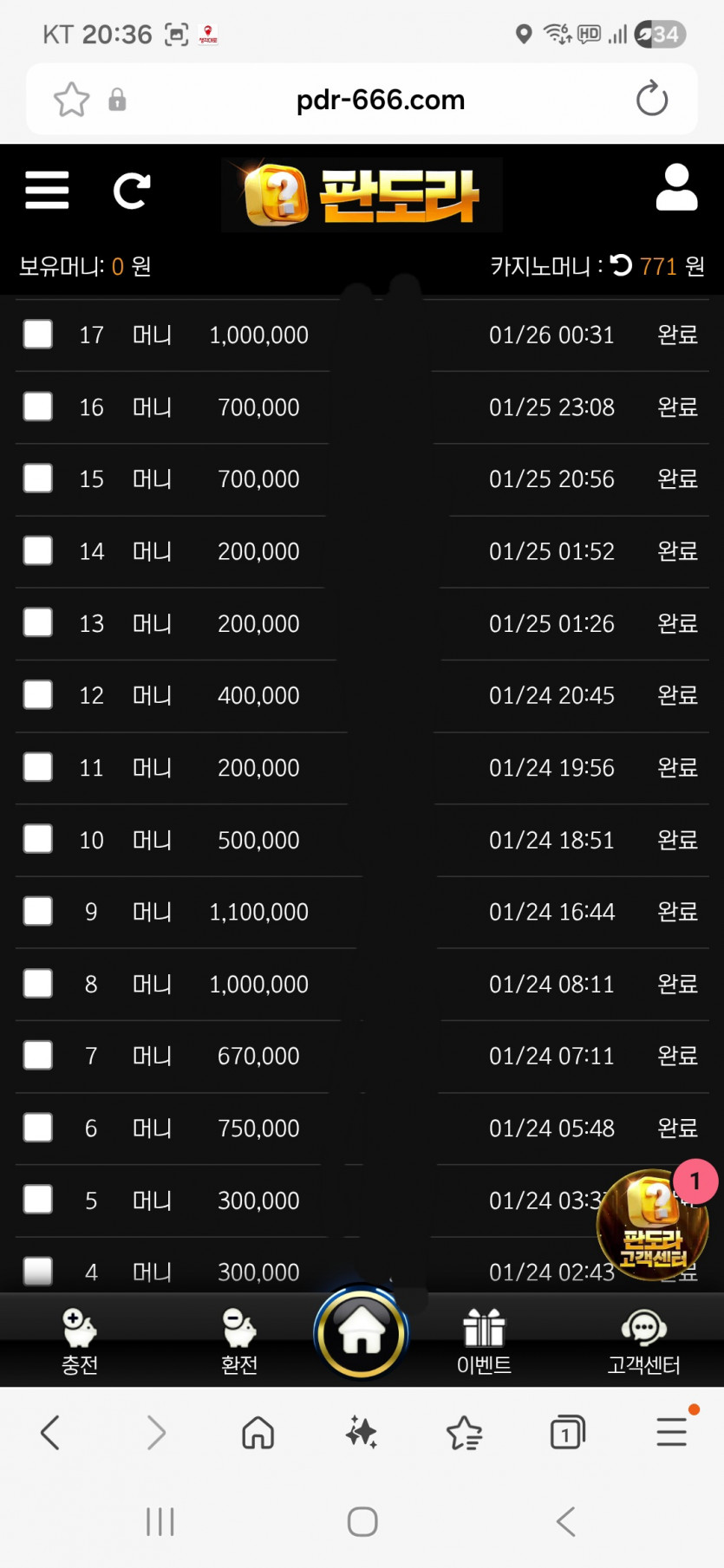Refresh the casino money balance
Screen dimensions: 724x1568
[x=621, y=264]
